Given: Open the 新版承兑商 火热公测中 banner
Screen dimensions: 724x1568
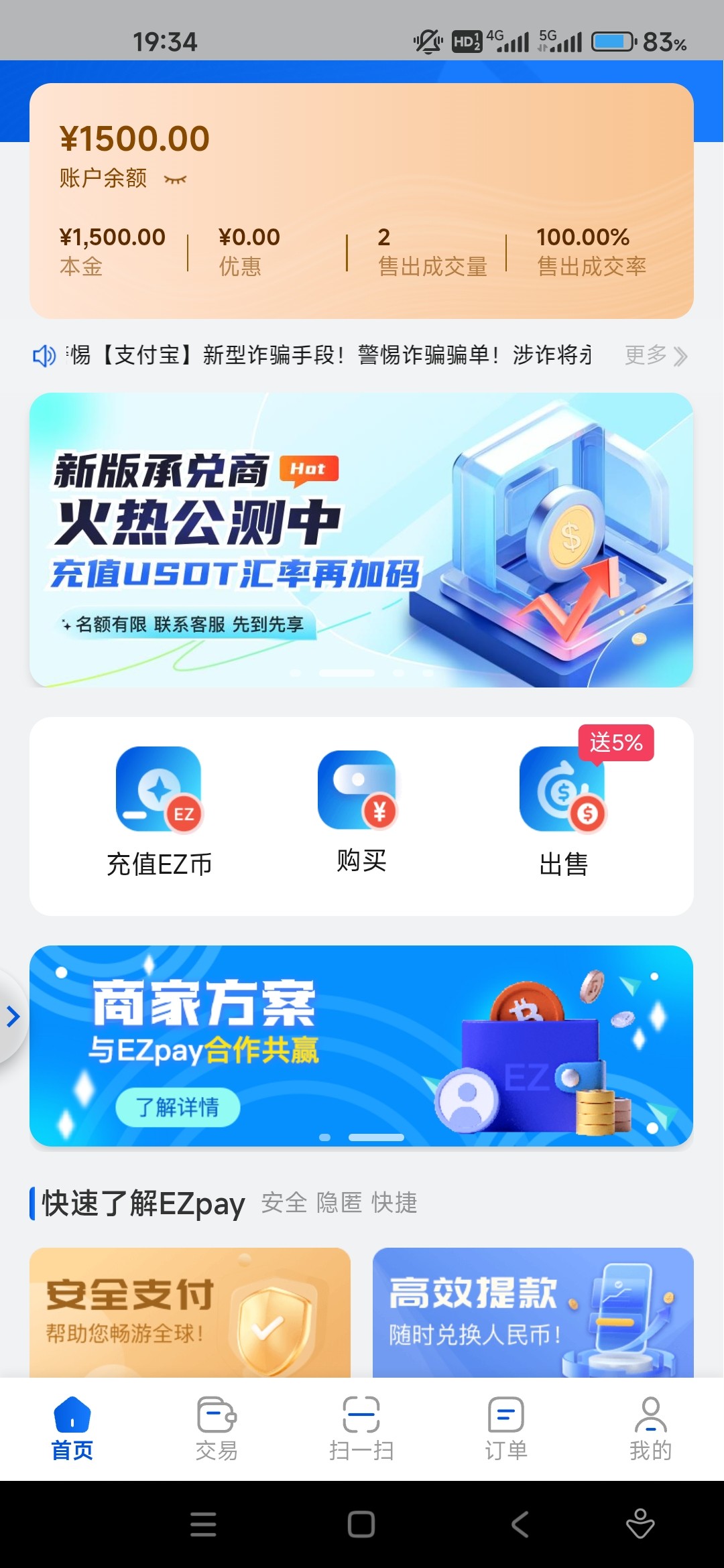Looking at the screenshot, I should (x=361, y=540).
